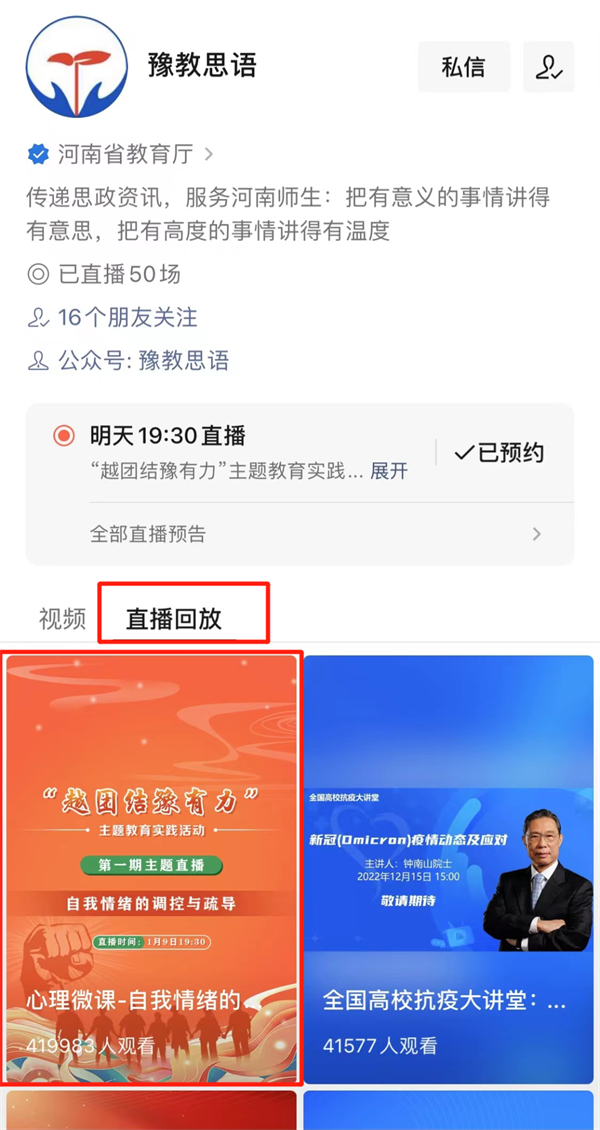Expand the live preview description with 展开

point(389,471)
